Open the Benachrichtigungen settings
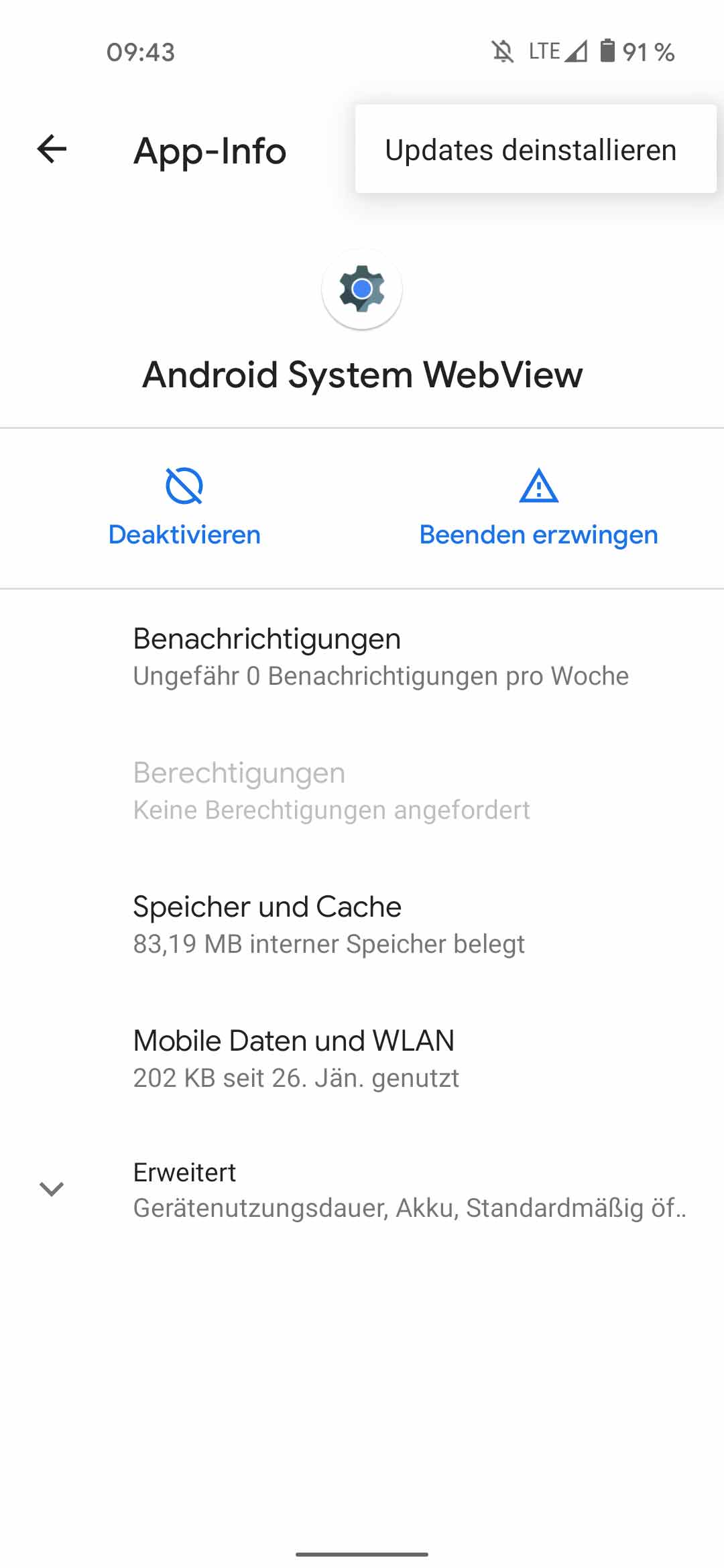724x1568 pixels. (362, 657)
